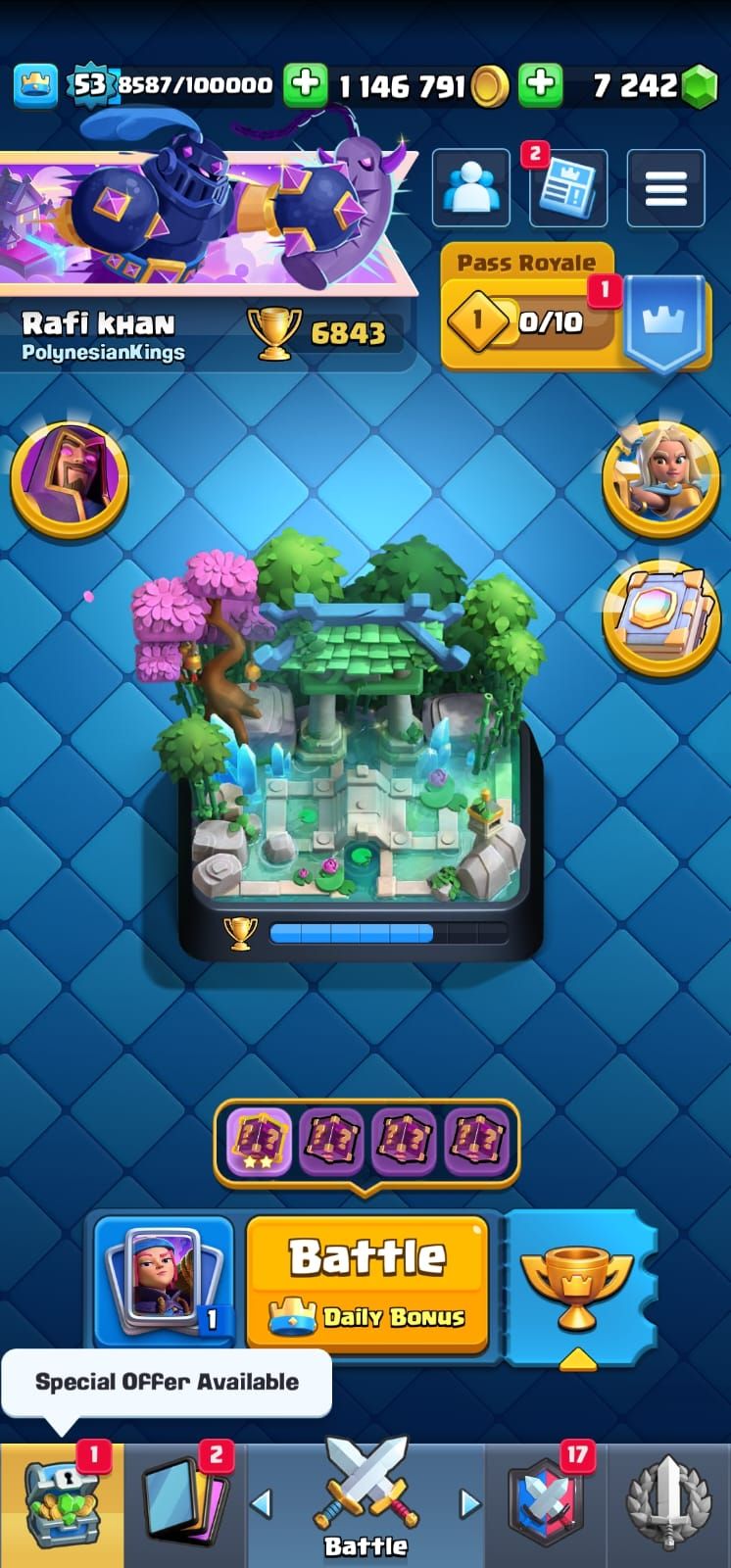Image resolution: width=731 pixels, height=1568 pixels.
Task: Add more gold with the plus button
Action: pyautogui.click(x=305, y=85)
